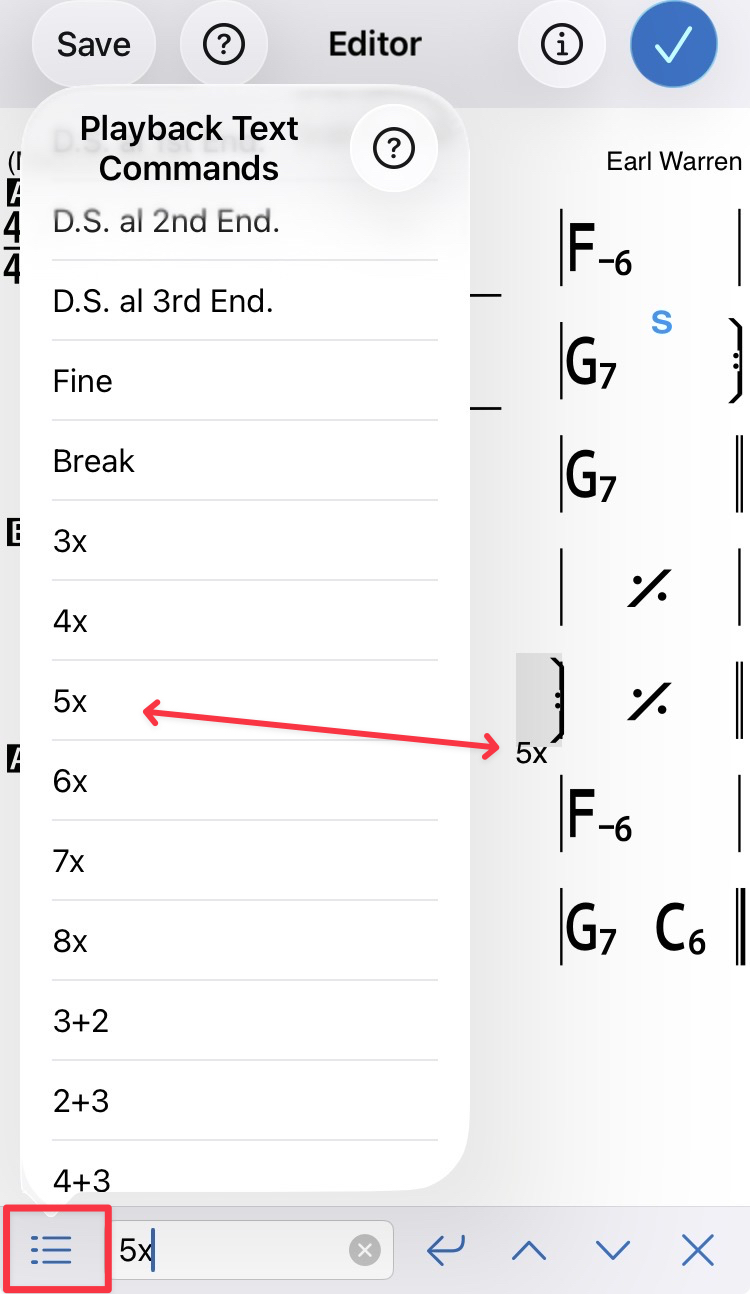Close the text bar with X
Viewport: 750px width, 1294px height.
tap(697, 1250)
